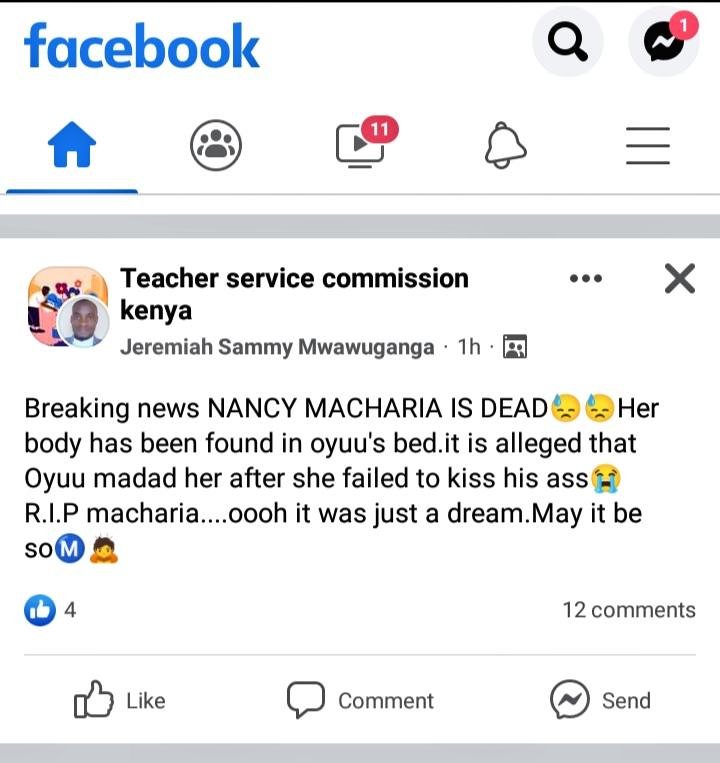Send the post via Messenger
Viewport: 720px width, 763px height.
[x=600, y=701]
